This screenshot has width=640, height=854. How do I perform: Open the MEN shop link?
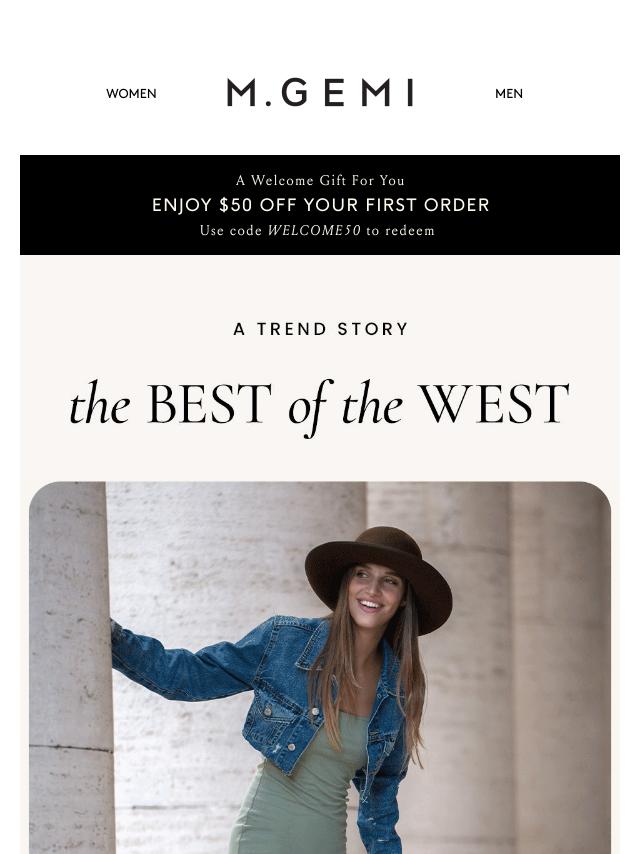coord(508,94)
